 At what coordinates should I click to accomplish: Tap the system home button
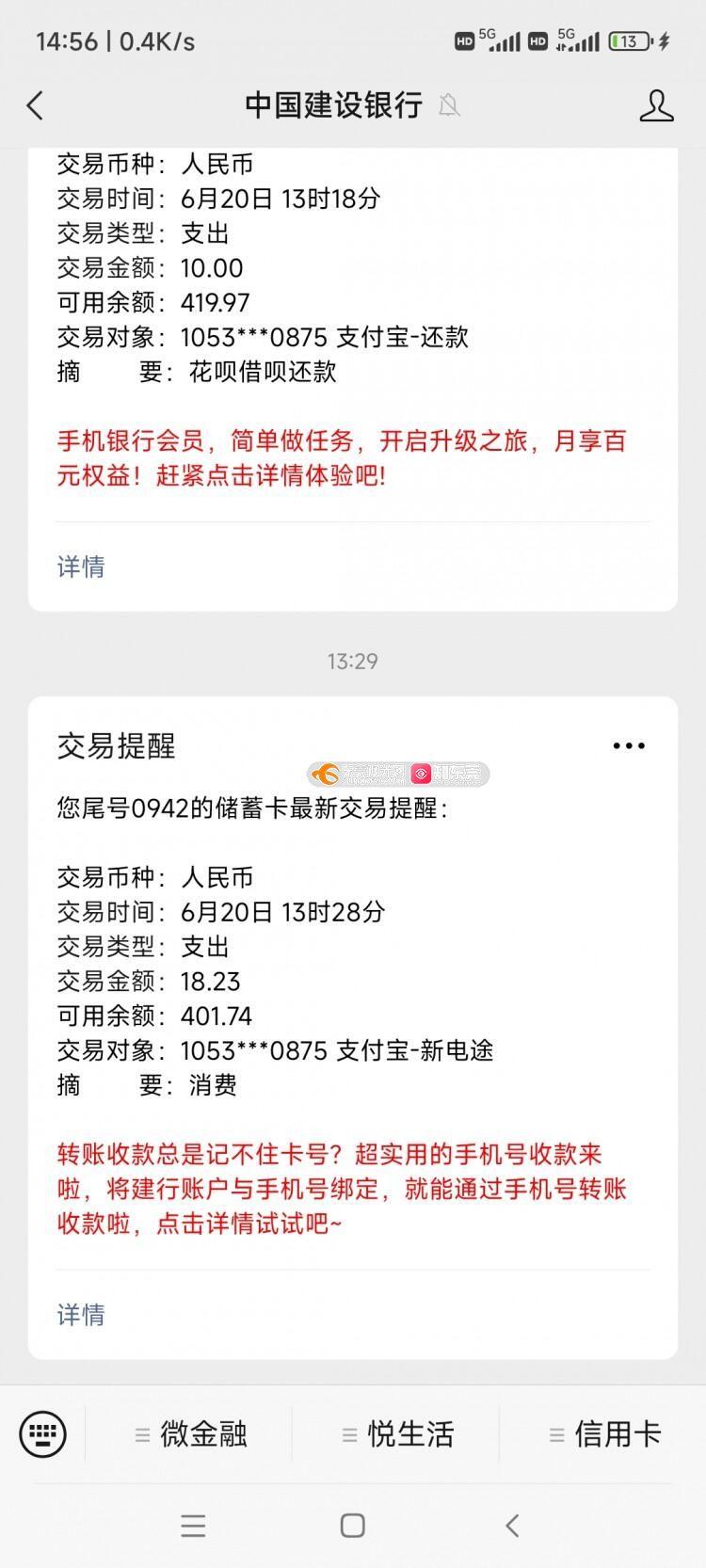click(x=352, y=1526)
